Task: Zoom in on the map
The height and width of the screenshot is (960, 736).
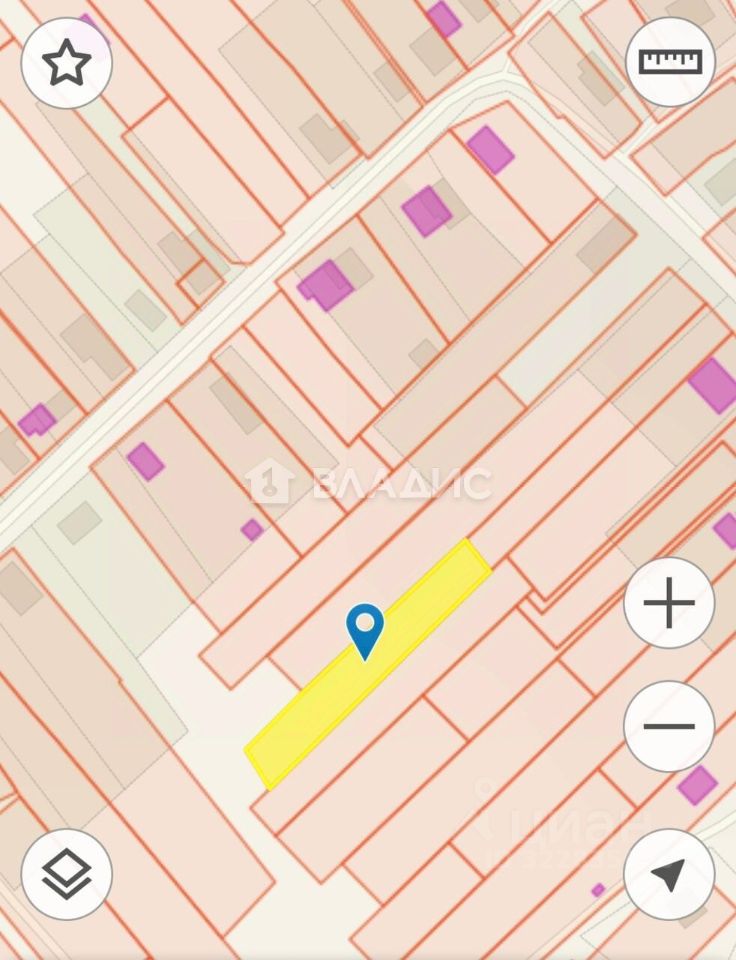Action: pyautogui.click(x=669, y=604)
